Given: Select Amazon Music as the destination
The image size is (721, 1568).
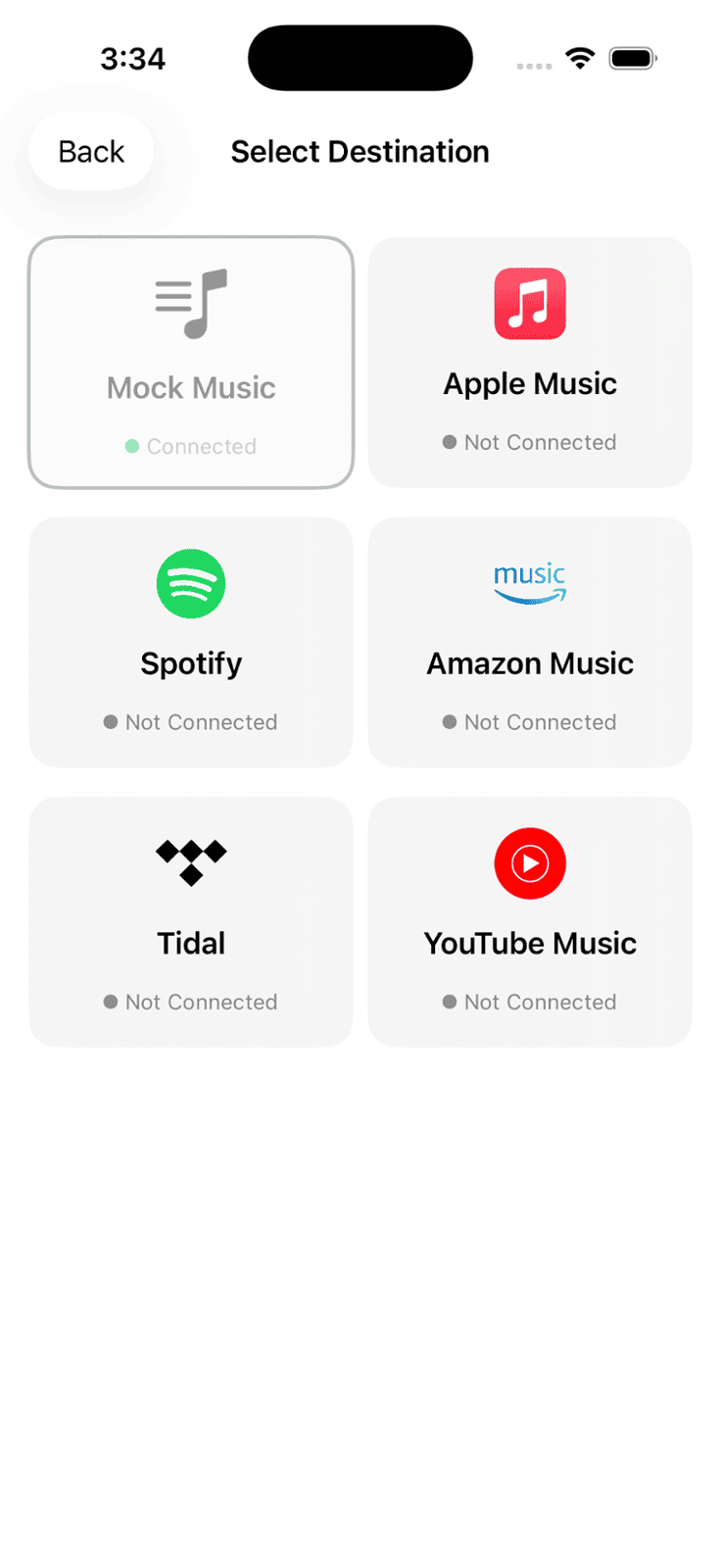Looking at the screenshot, I should point(530,642).
